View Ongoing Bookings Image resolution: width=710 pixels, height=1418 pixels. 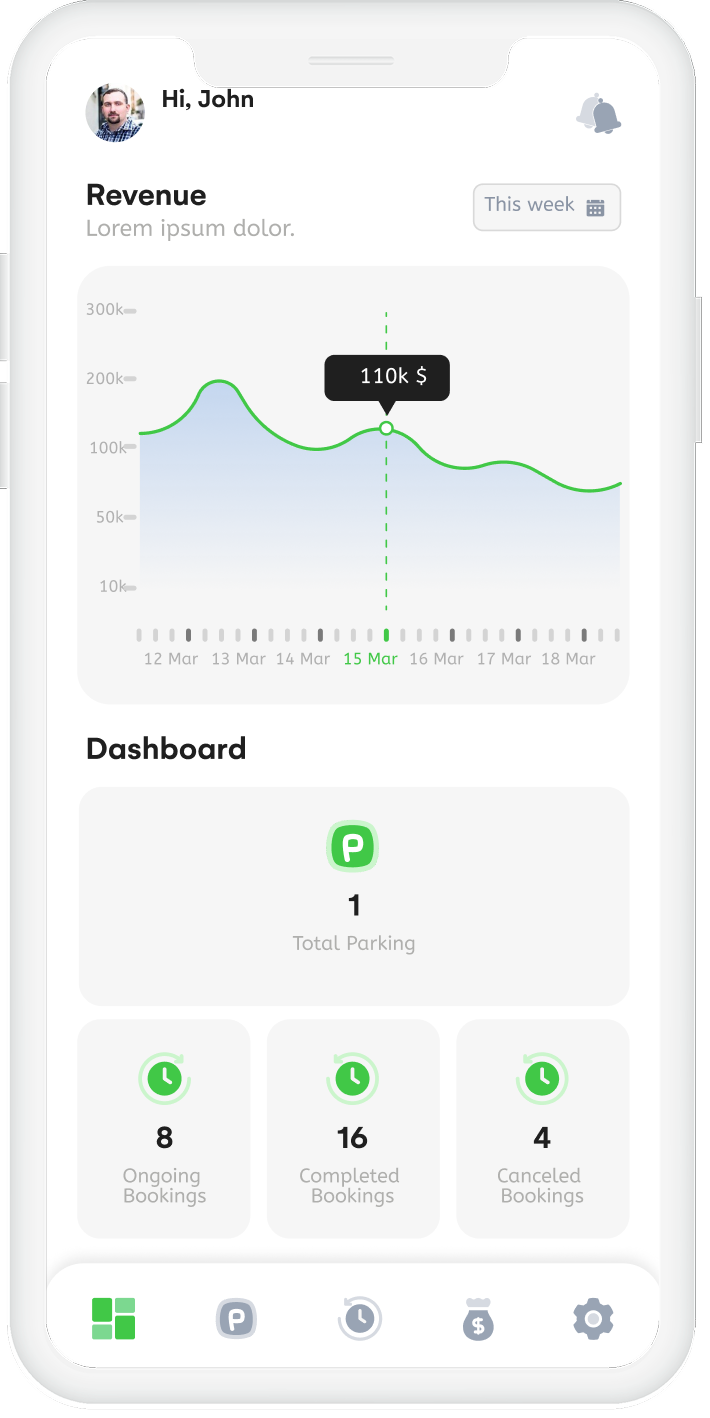[x=164, y=1128]
